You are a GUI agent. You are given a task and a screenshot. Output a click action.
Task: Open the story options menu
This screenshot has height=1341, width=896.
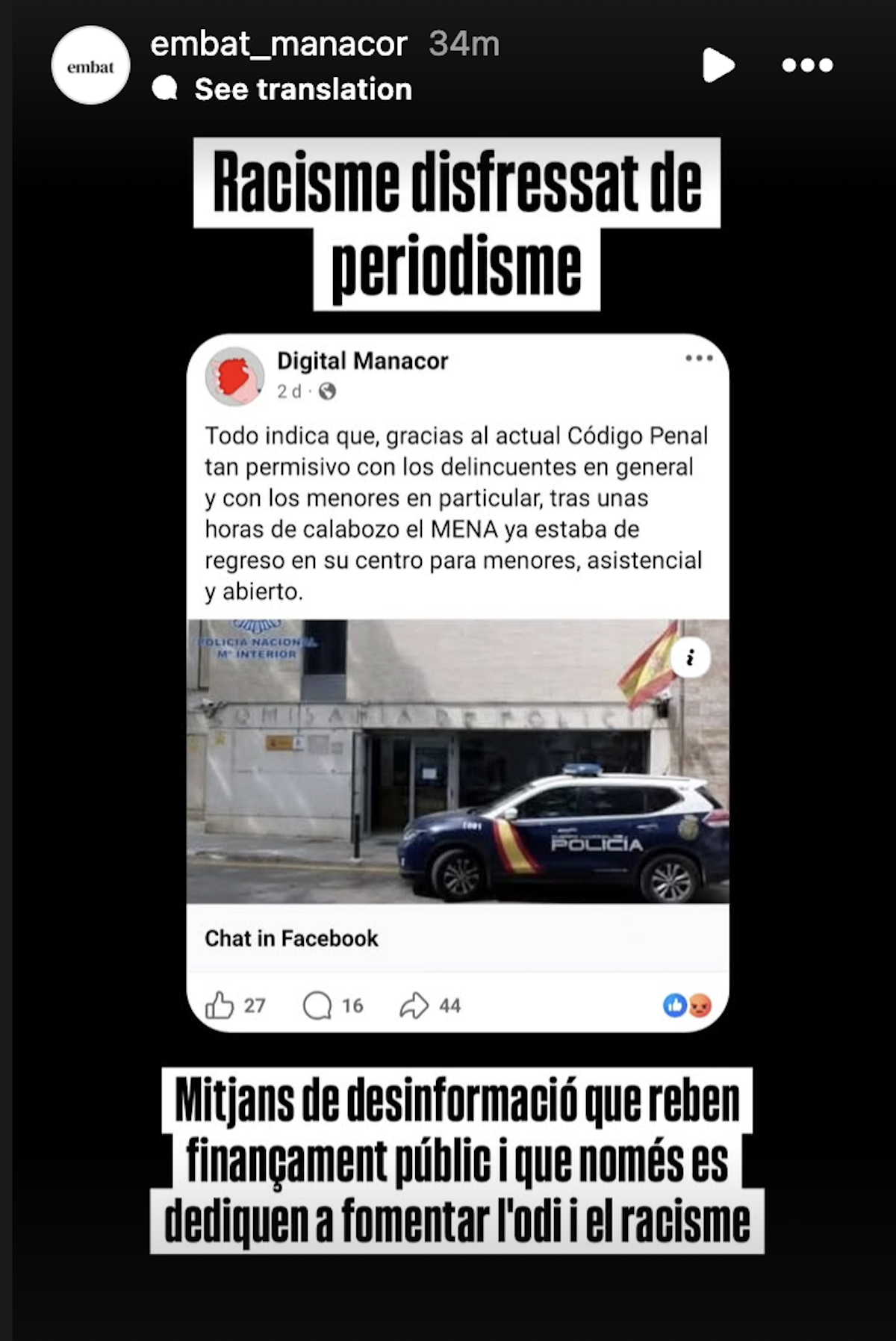[x=807, y=66]
